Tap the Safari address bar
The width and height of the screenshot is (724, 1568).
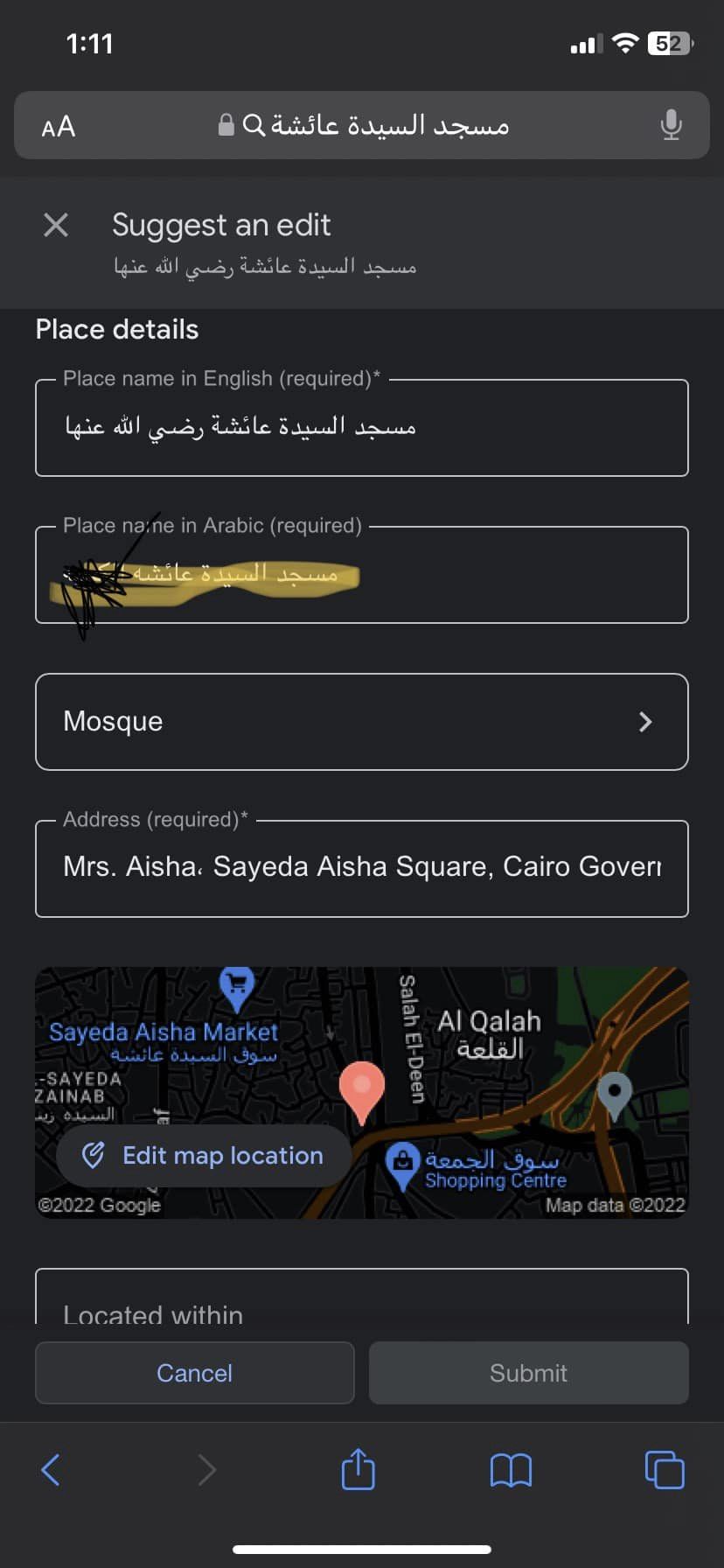376,126
